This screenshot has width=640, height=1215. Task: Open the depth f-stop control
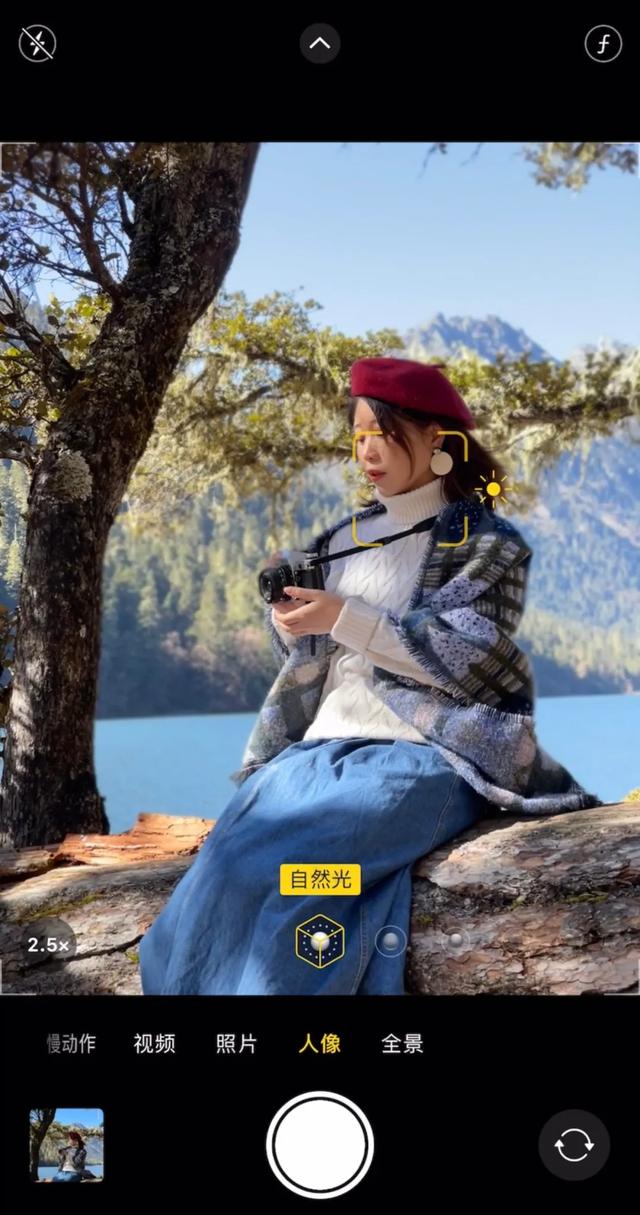(x=603, y=43)
